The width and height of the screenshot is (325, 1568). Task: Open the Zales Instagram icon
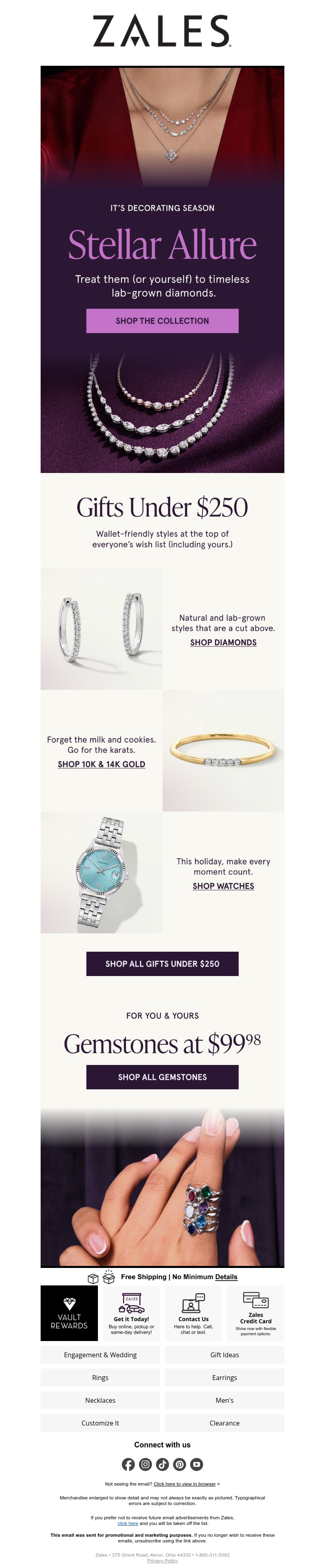tap(145, 1464)
